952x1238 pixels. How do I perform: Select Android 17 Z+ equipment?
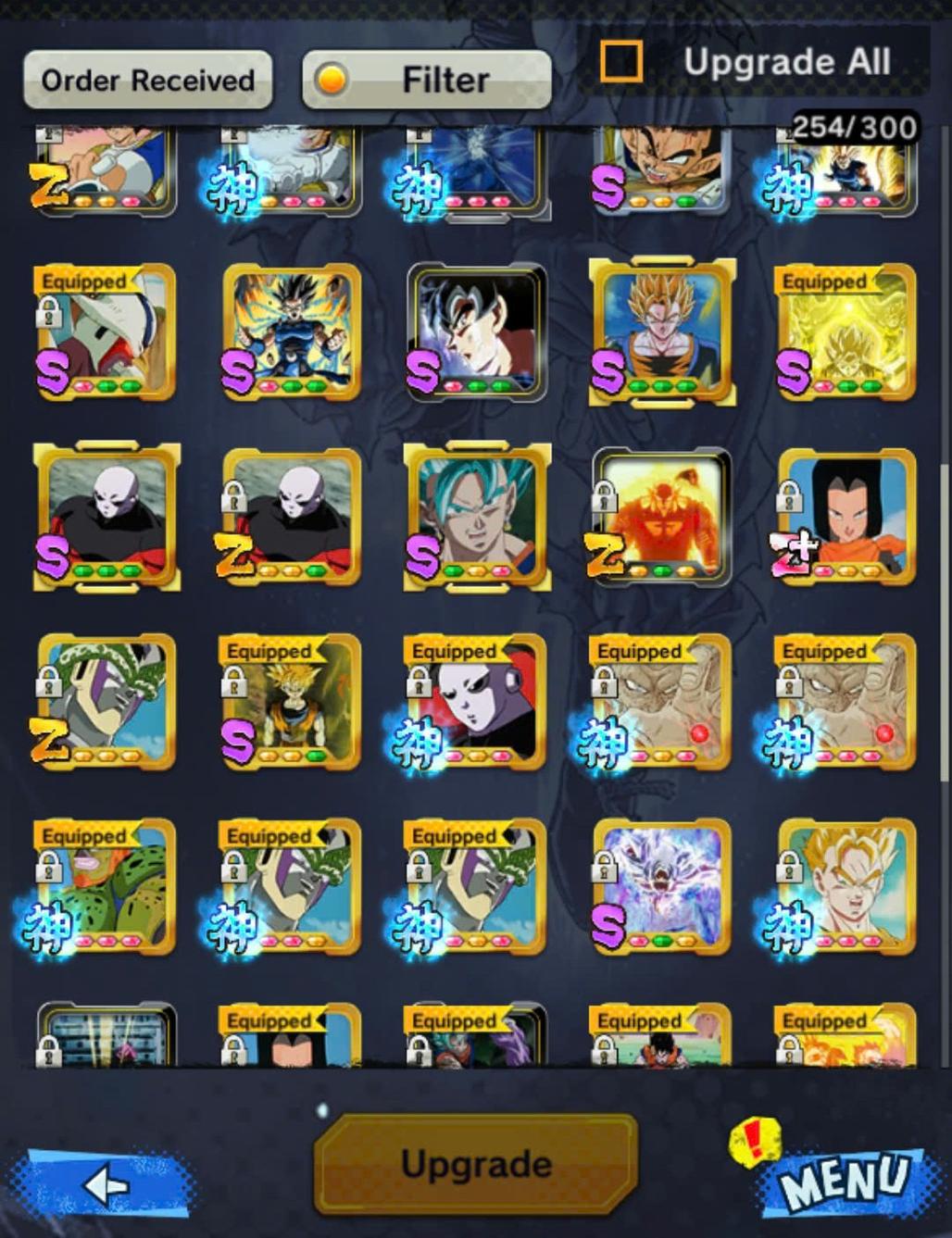[x=846, y=517]
